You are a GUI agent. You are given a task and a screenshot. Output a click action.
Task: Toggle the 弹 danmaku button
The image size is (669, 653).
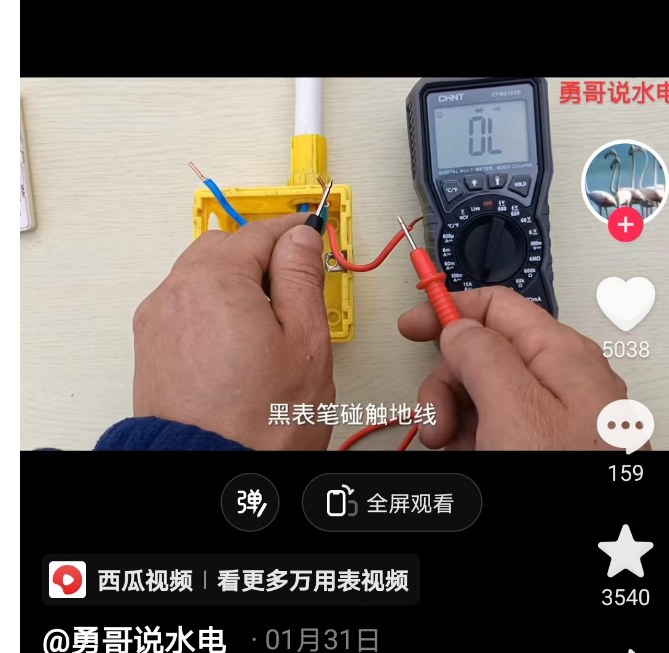250,502
